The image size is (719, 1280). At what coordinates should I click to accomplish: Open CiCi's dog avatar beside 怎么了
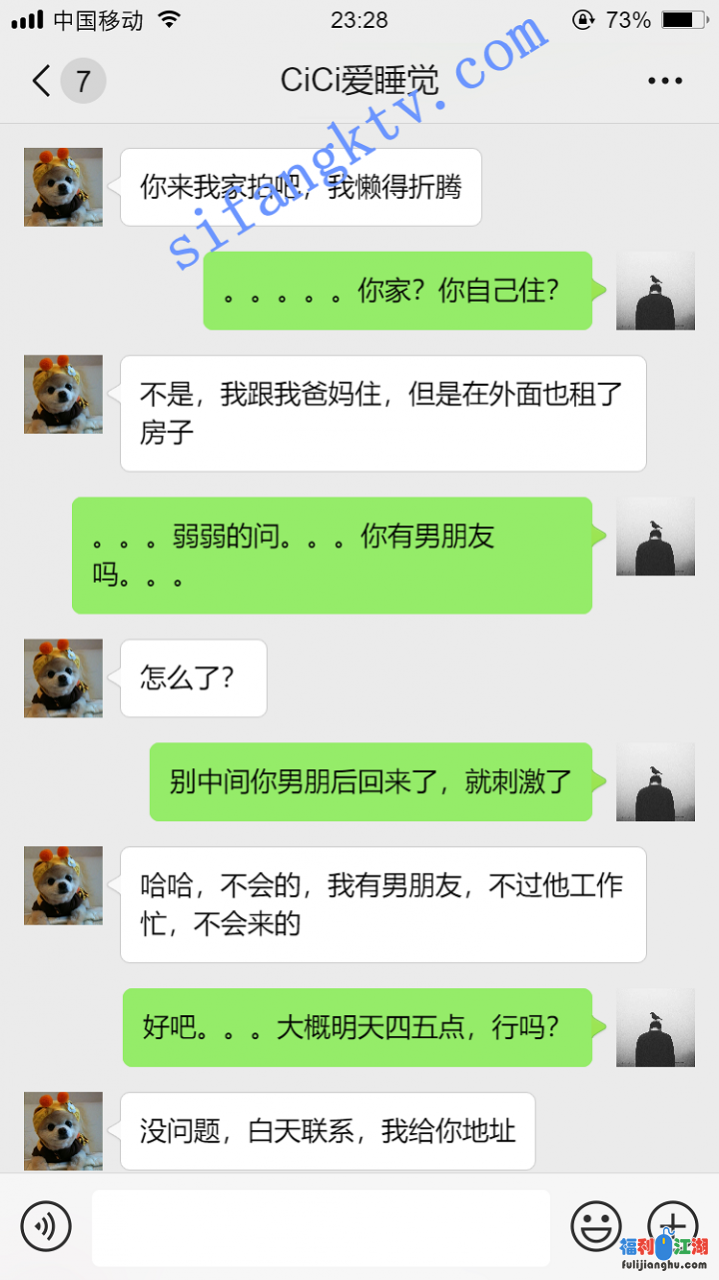coord(63,678)
